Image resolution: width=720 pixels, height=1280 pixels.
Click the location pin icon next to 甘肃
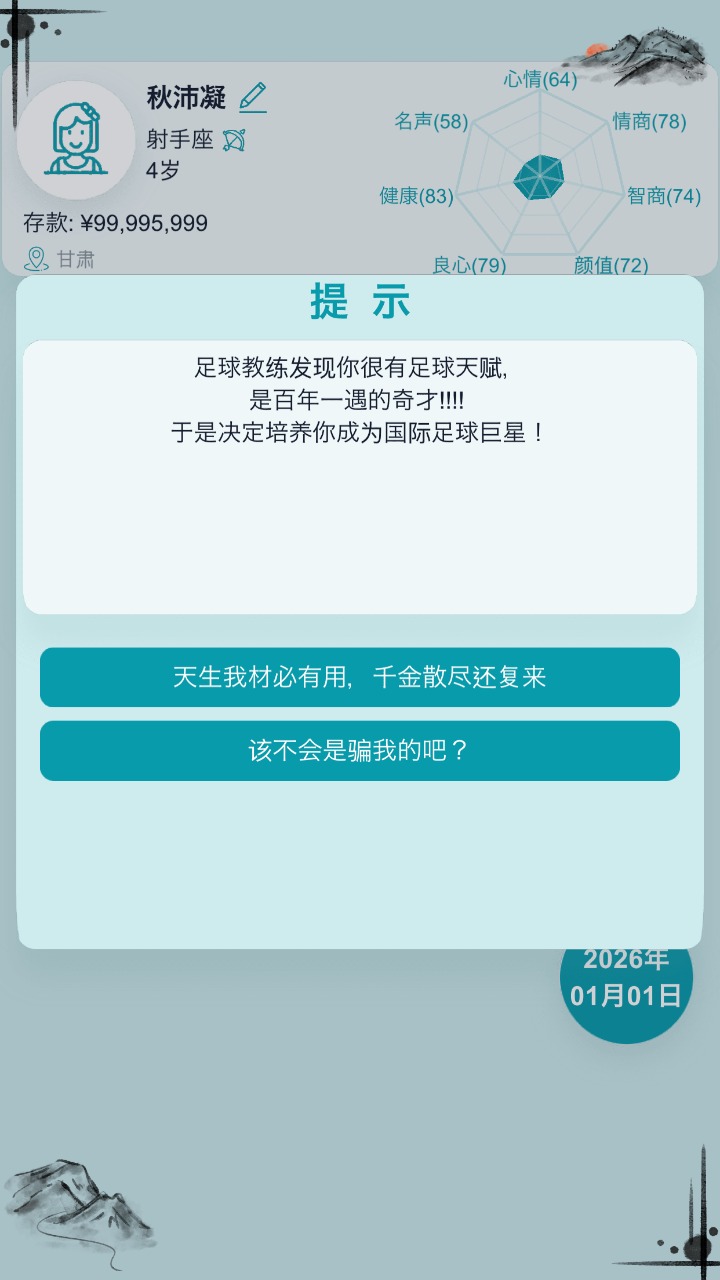pos(37,258)
